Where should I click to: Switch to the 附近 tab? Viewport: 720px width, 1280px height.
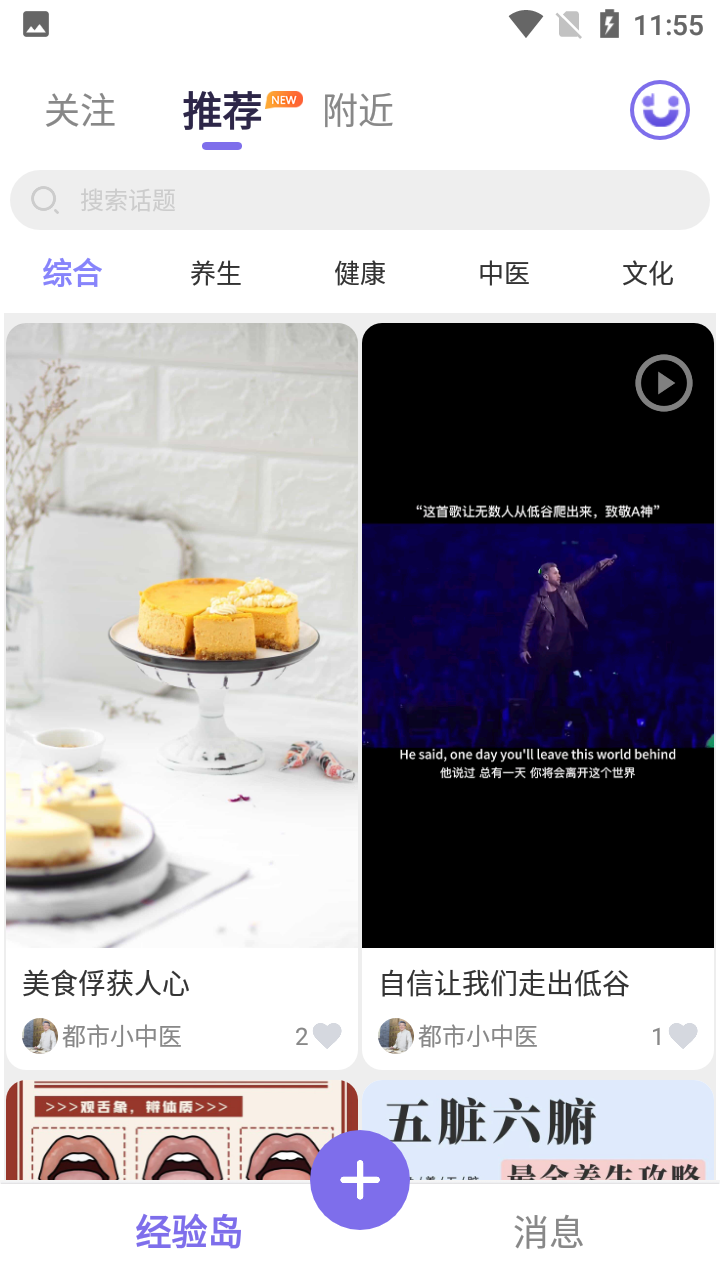(x=357, y=112)
